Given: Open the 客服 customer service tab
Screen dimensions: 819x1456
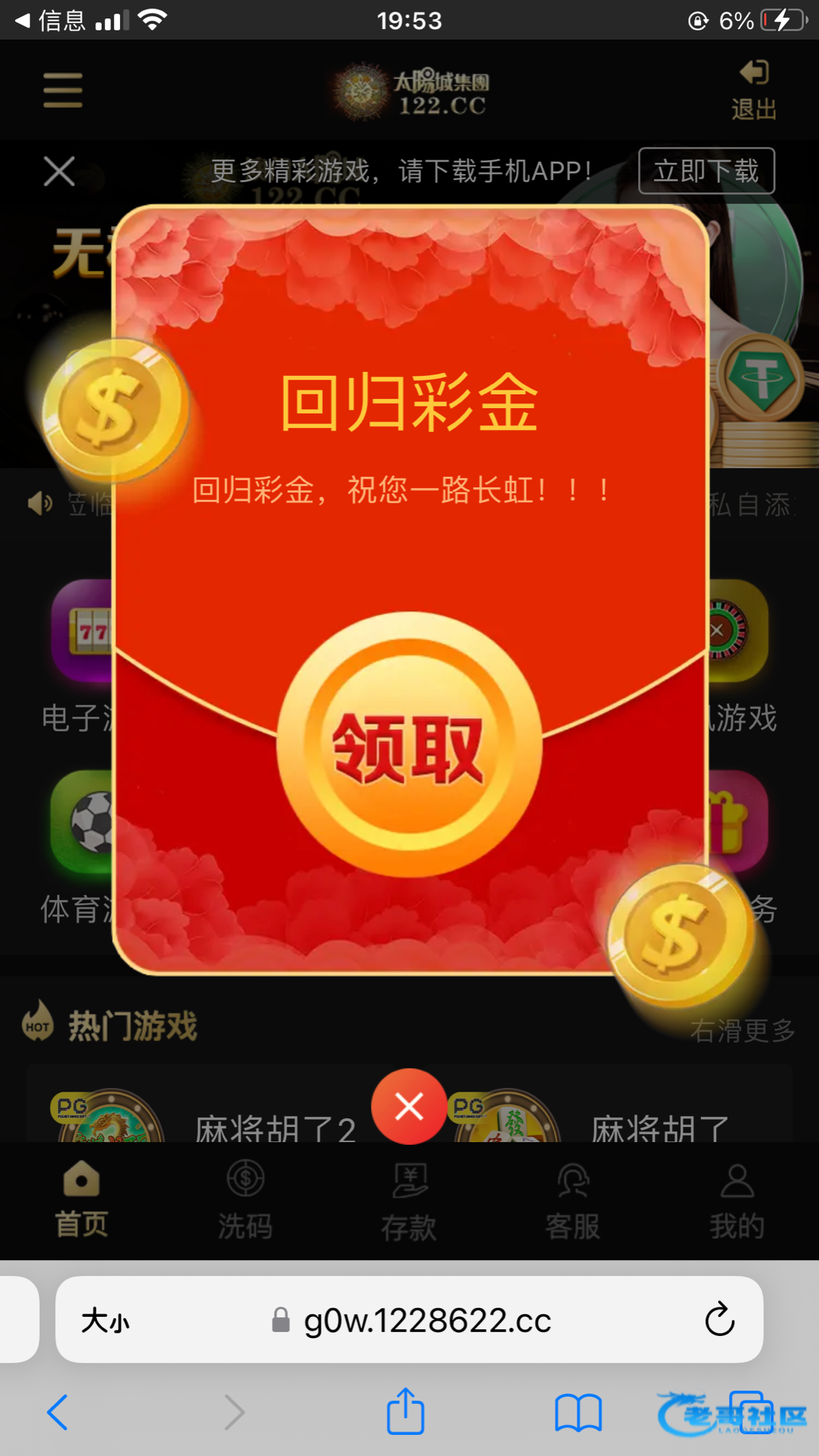Looking at the screenshot, I should click(573, 1199).
